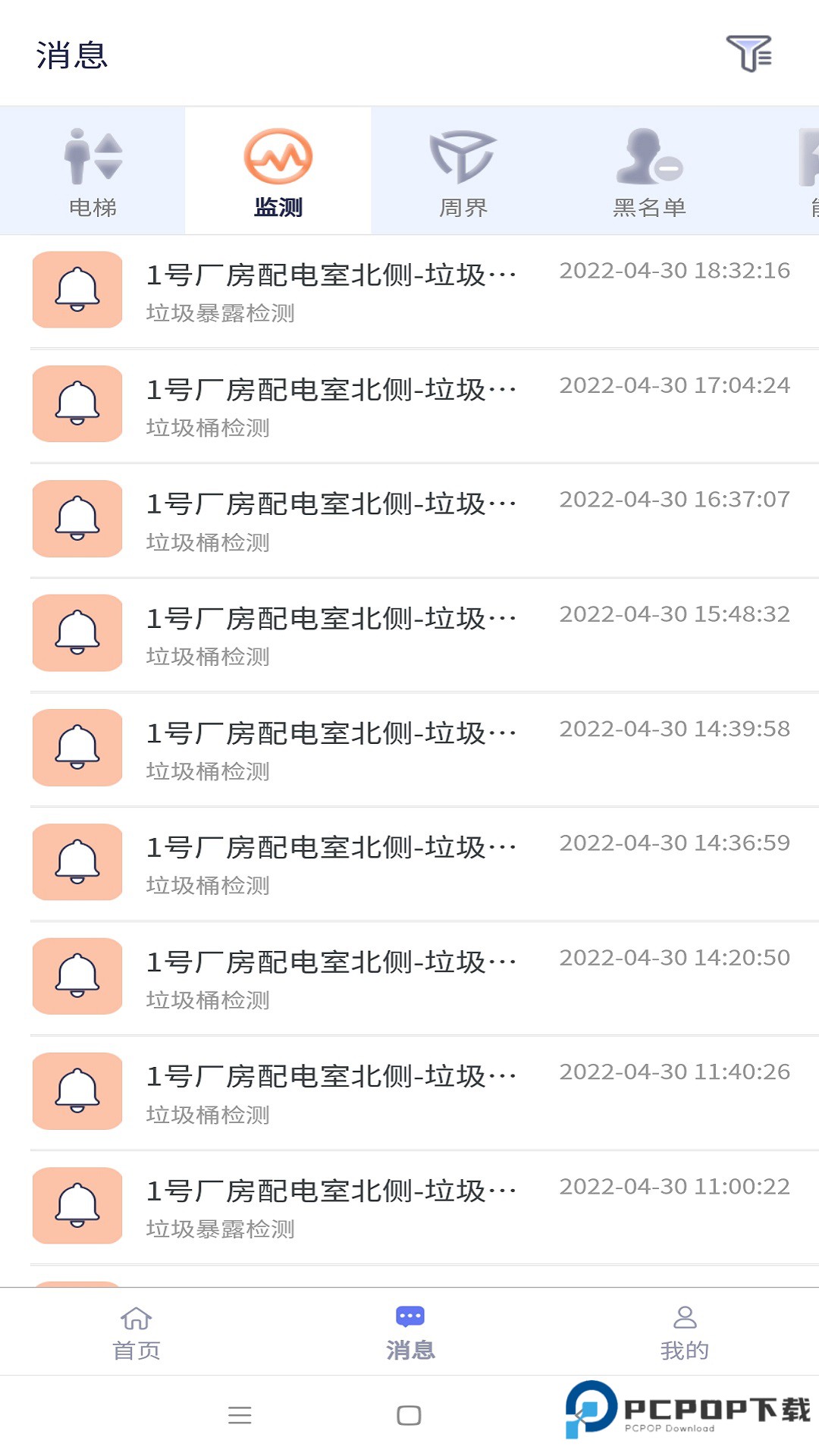The height and width of the screenshot is (1456, 819).
Task: Tap the Android home navigation button
Action: [409, 1415]
